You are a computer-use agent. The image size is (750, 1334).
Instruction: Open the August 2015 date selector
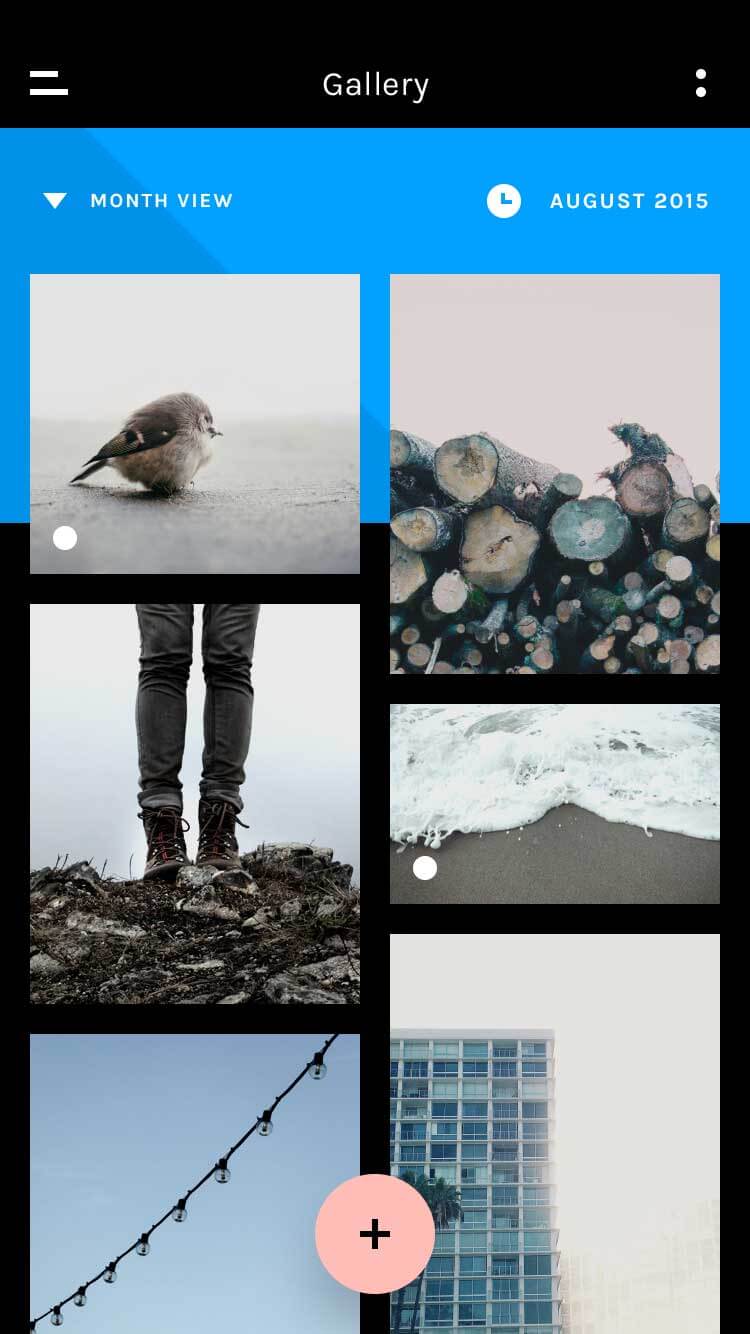click(x=629, y=201)
